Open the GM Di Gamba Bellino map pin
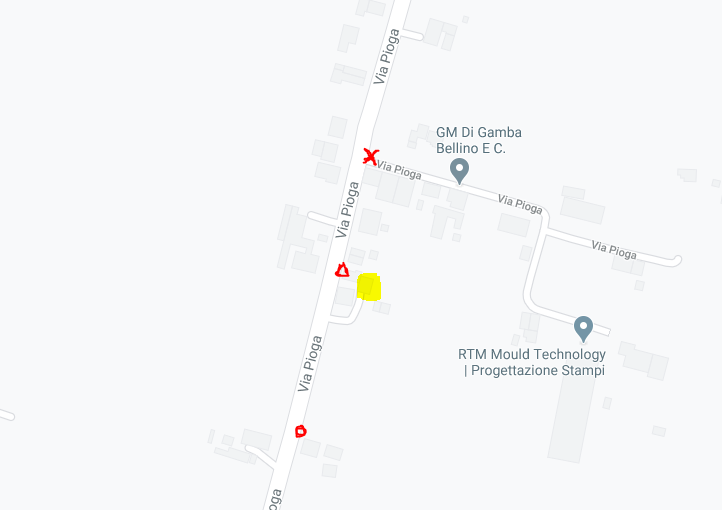722x510 pixels. 459,170
